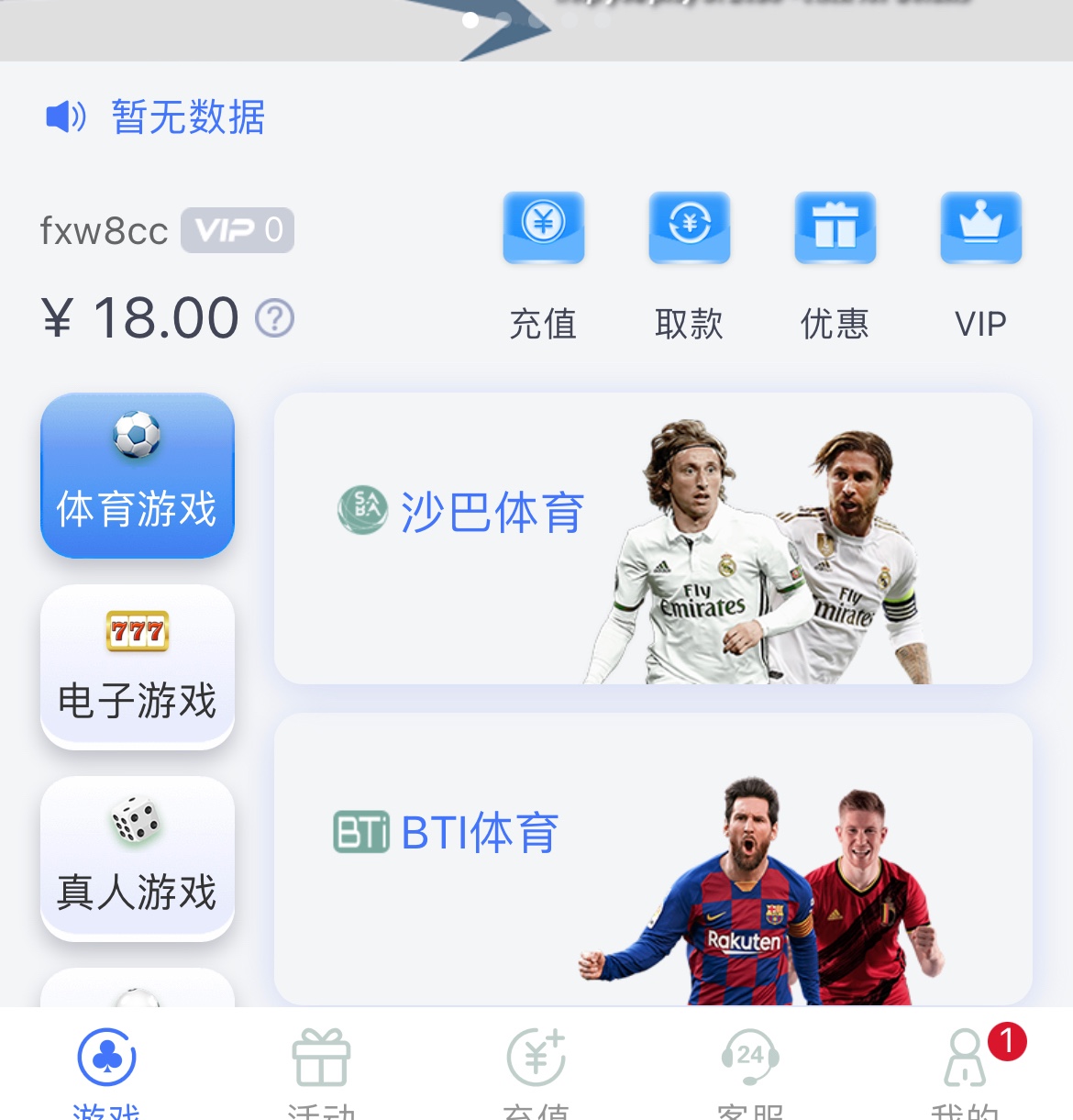Screen dimensions: 1073x1120
Task: Open the 充值 recharge shortcut
Action: click(543, 228)
